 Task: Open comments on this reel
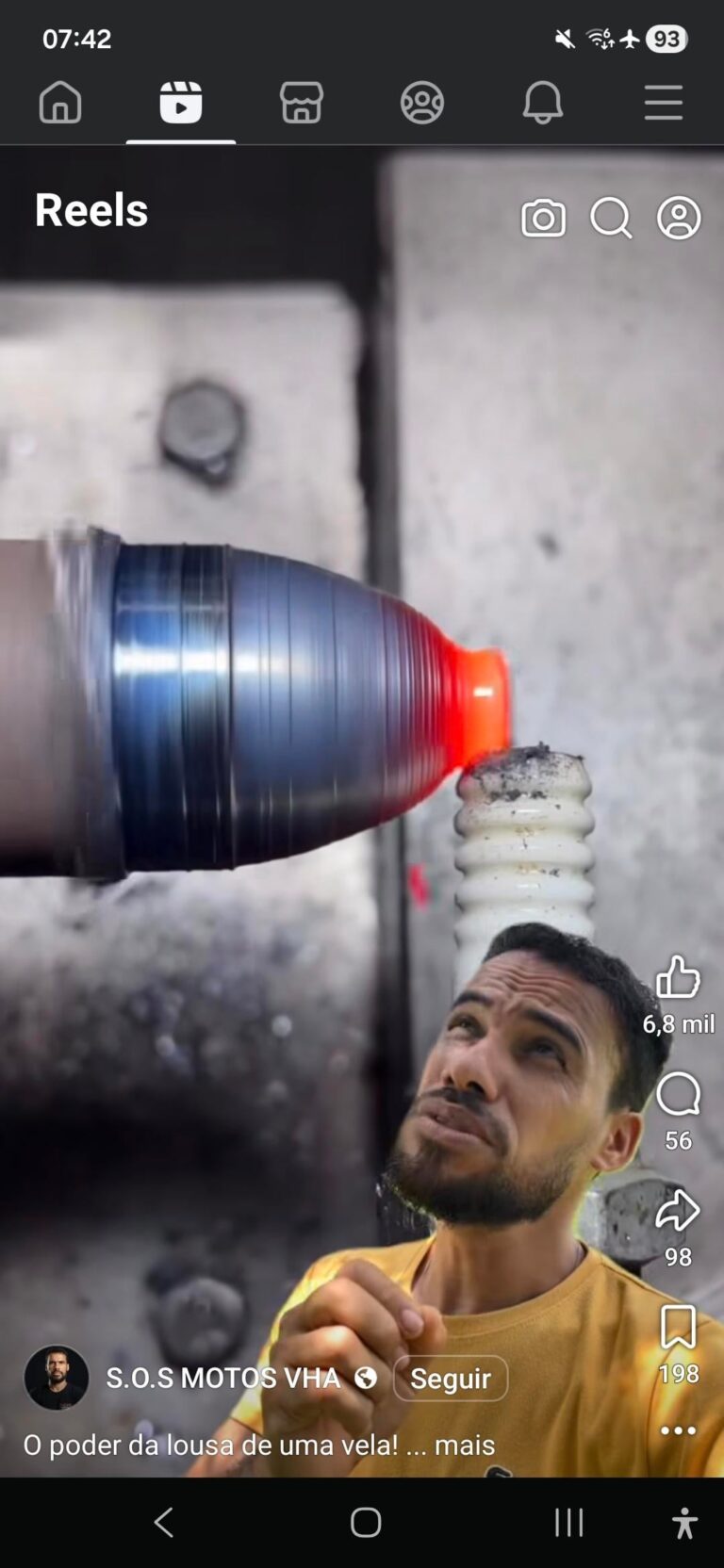678,1095
